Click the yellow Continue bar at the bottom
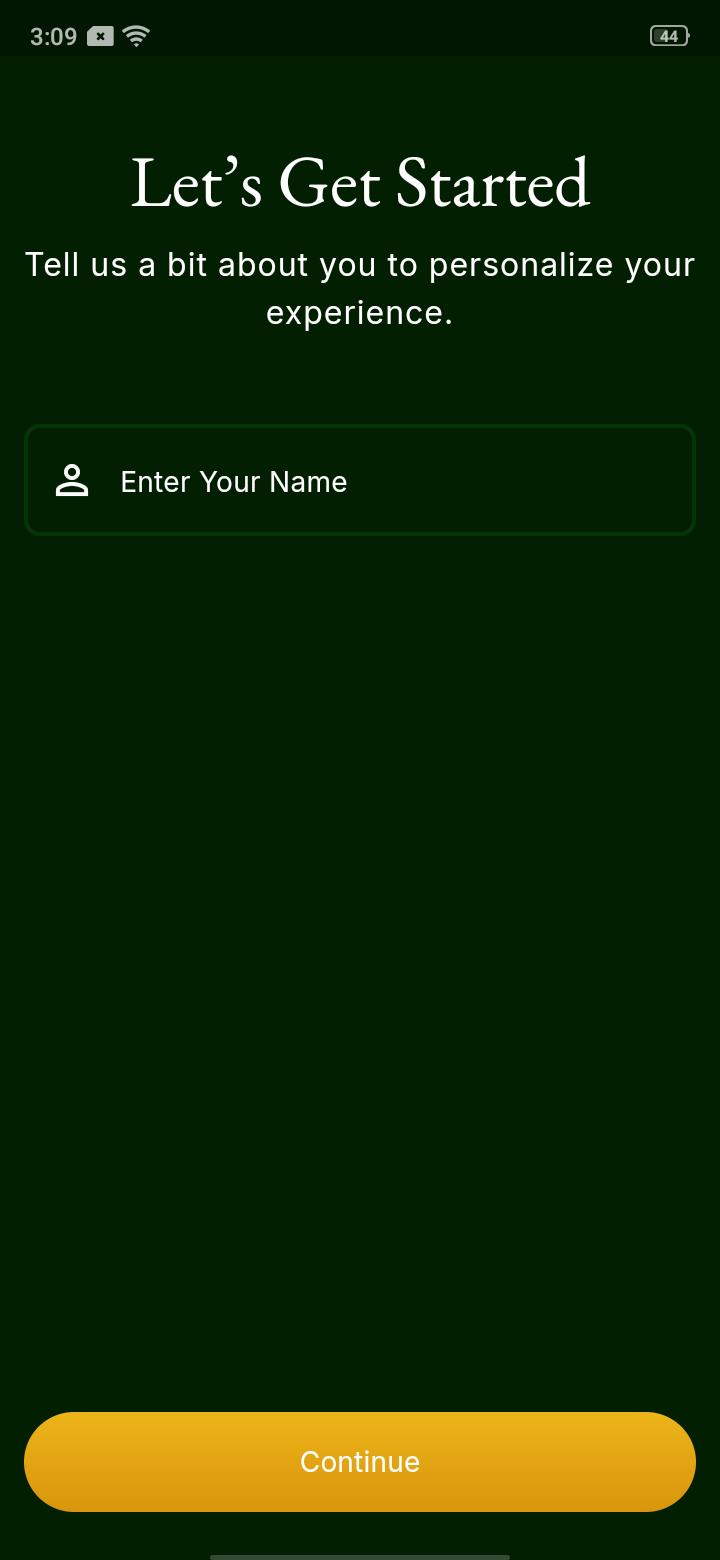The image size is (720, 1560). pos(360,1461)
